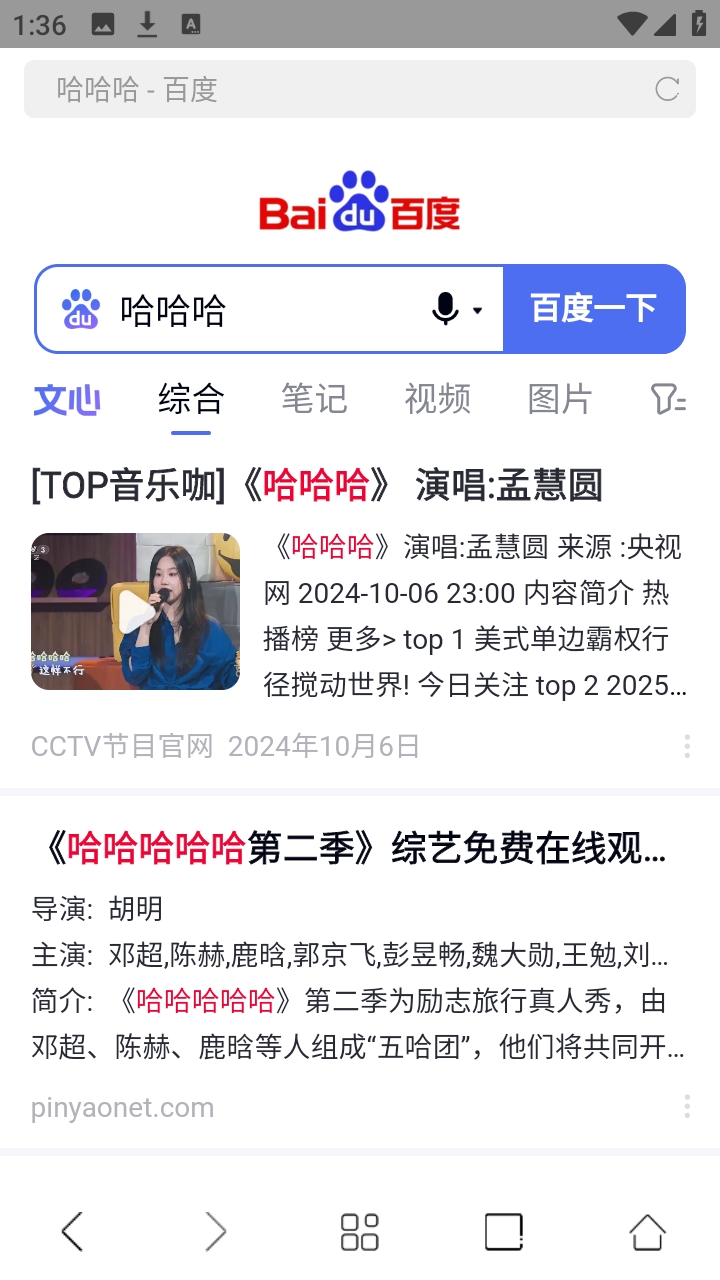Select the 综合 tab
Image resolution: width=720 pixels, height=1280 pixels.
(191, 400)
